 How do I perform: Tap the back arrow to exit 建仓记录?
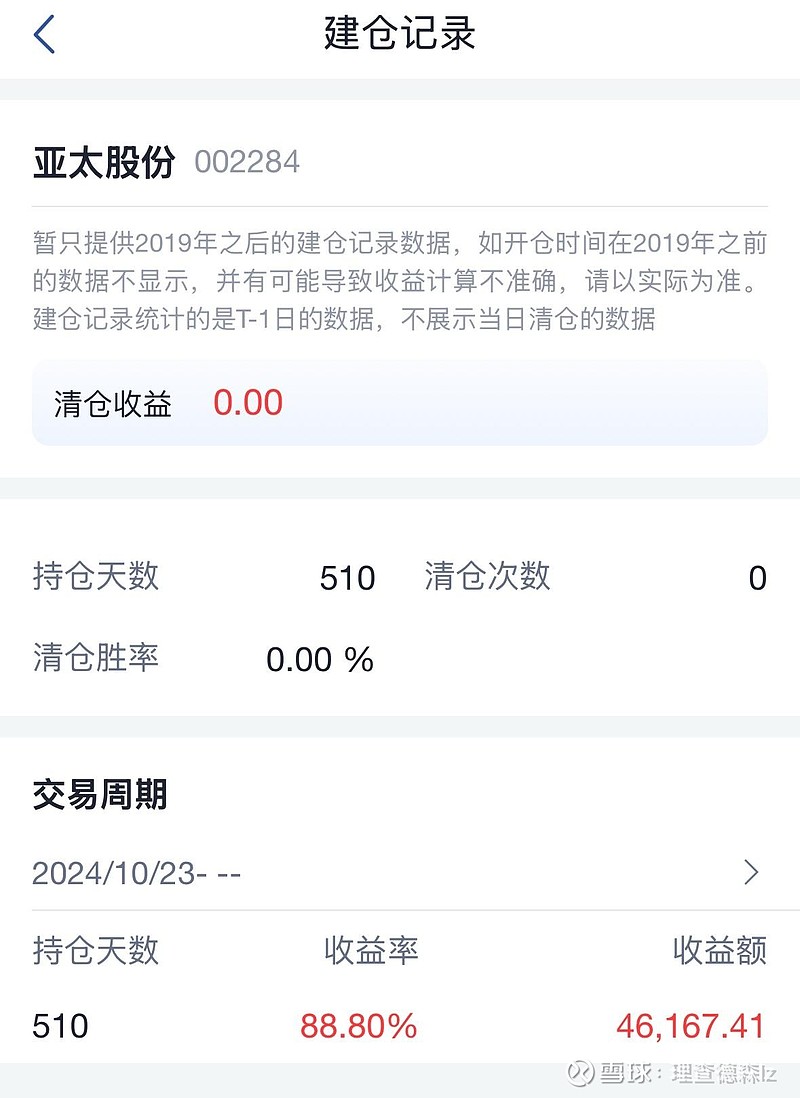pos(42,33)
